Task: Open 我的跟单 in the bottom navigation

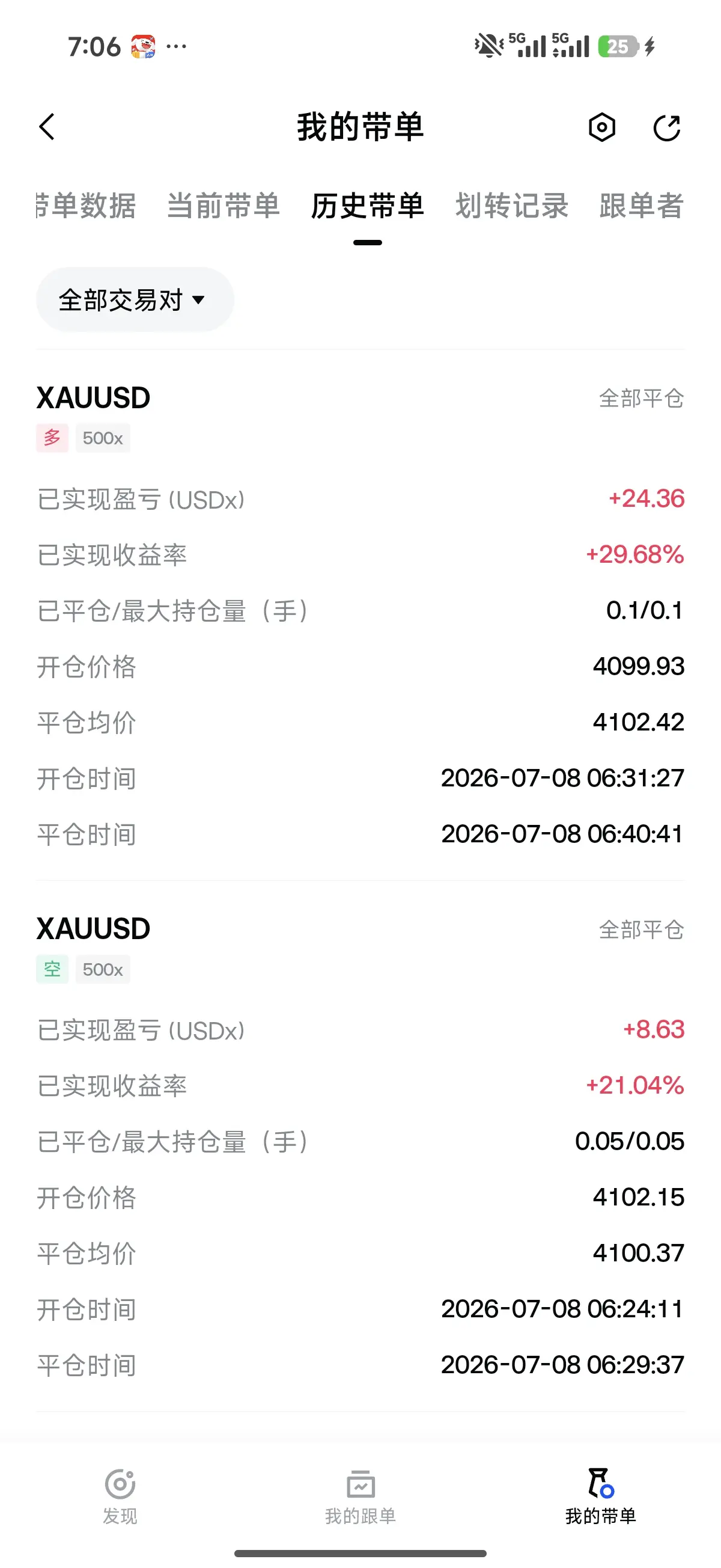Action: [x=360, y=1497]
